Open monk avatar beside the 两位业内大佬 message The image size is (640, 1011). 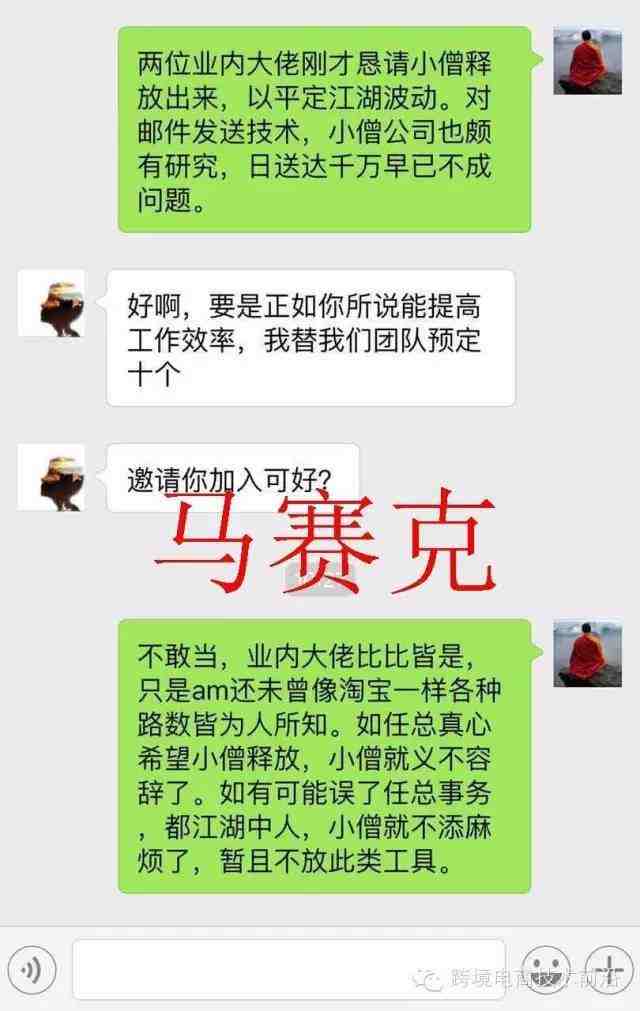click(x=587, y=62)
